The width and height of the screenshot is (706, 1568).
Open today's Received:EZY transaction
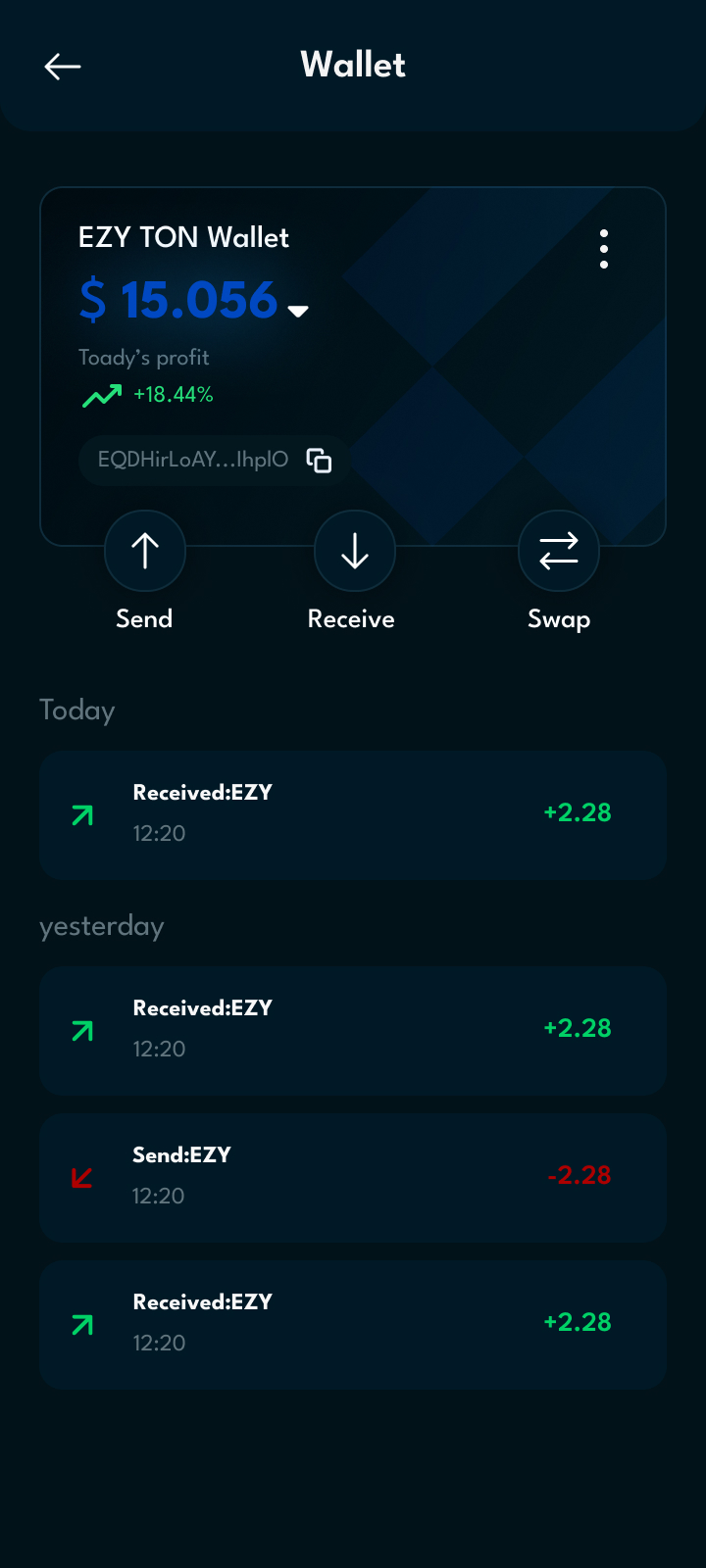(353, 815)
